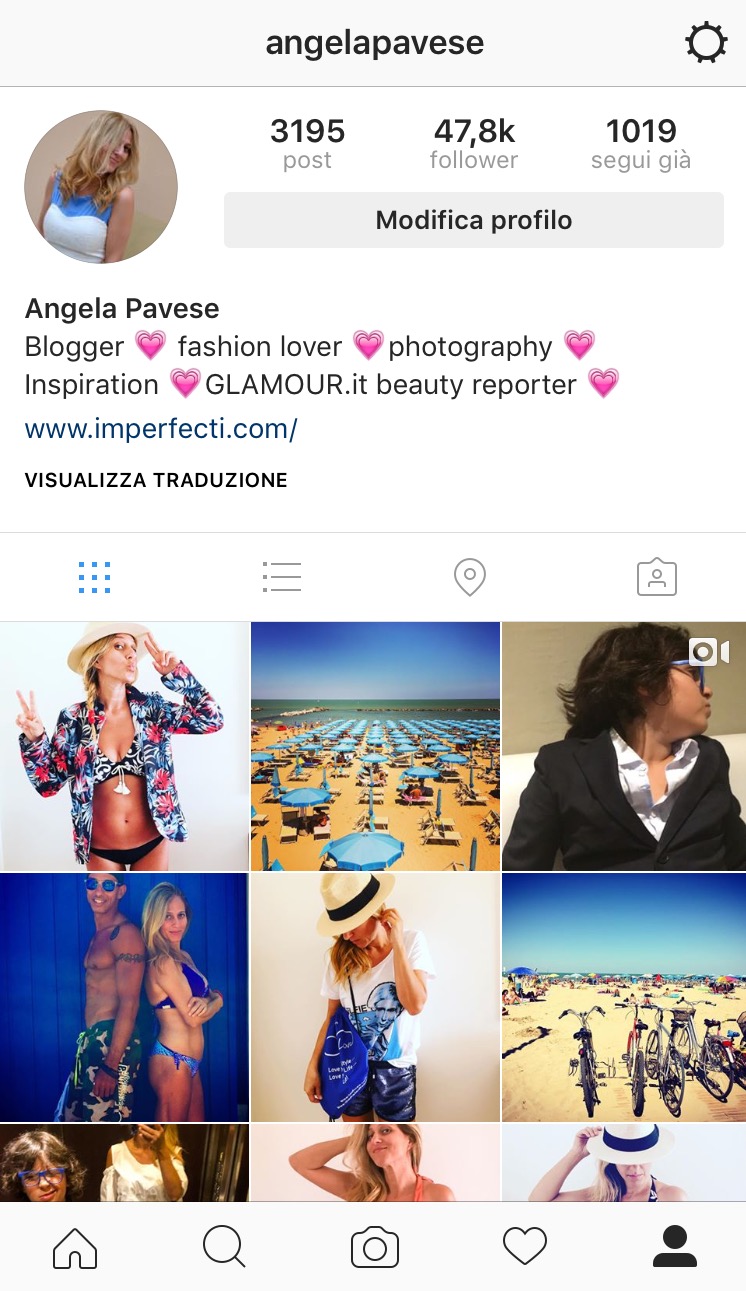Open the search and explore tab
Image resolution: width=746 pixels, height=1291 pixels.
224,1247
